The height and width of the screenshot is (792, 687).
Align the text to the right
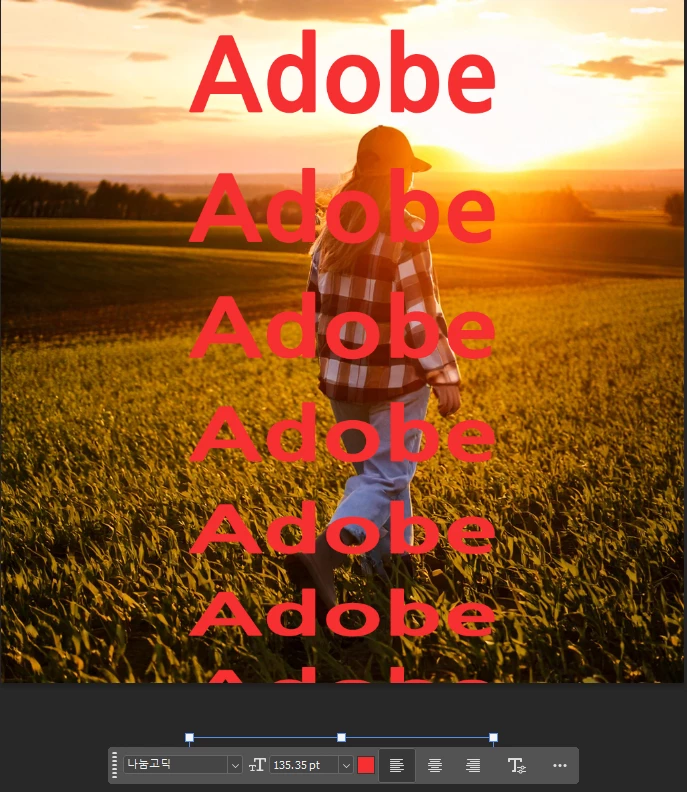pos(473,765)
